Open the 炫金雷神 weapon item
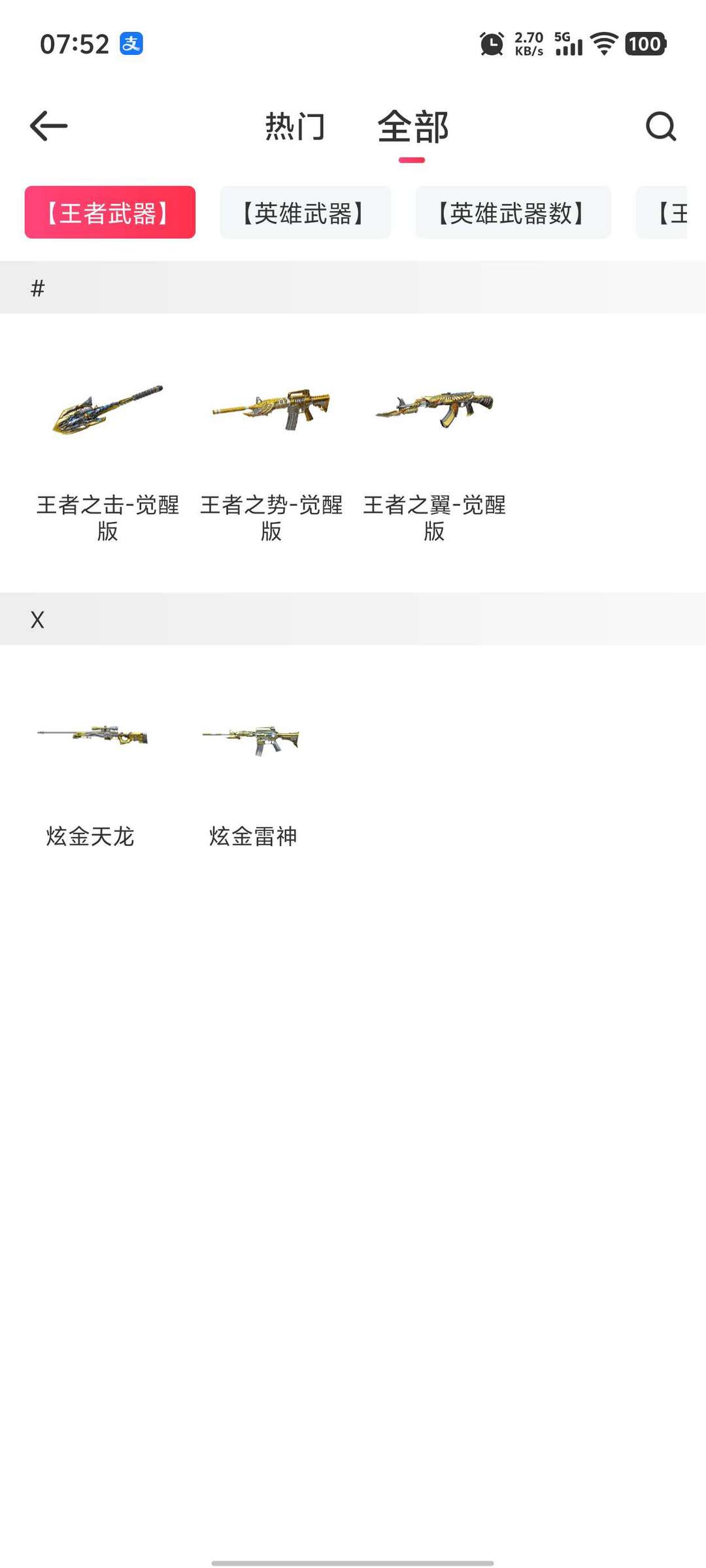Image resolution: width=706 pixels, height=1568 pixels. 253,777
